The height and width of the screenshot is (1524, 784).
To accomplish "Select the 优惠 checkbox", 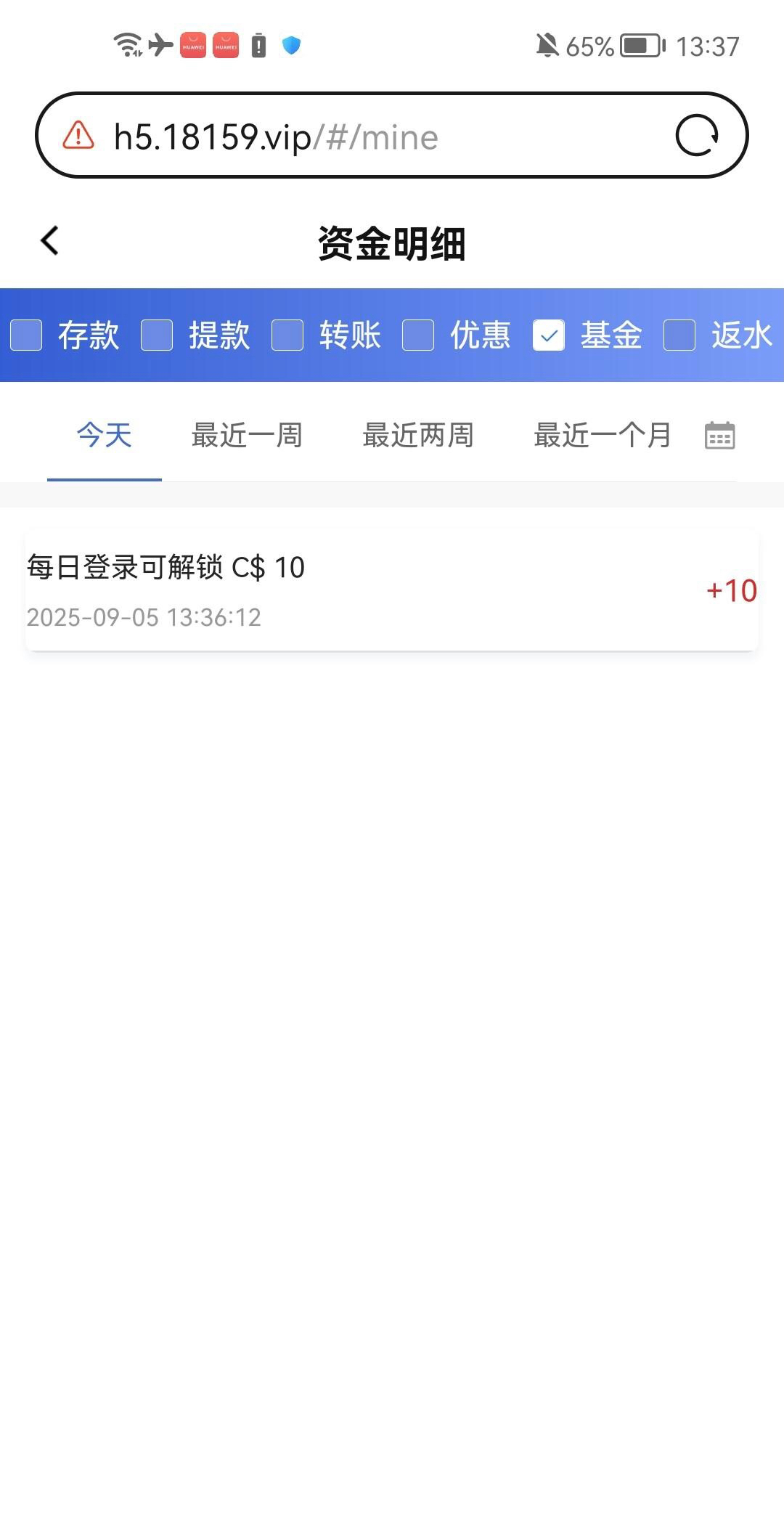I will click(x=418, y=335).
